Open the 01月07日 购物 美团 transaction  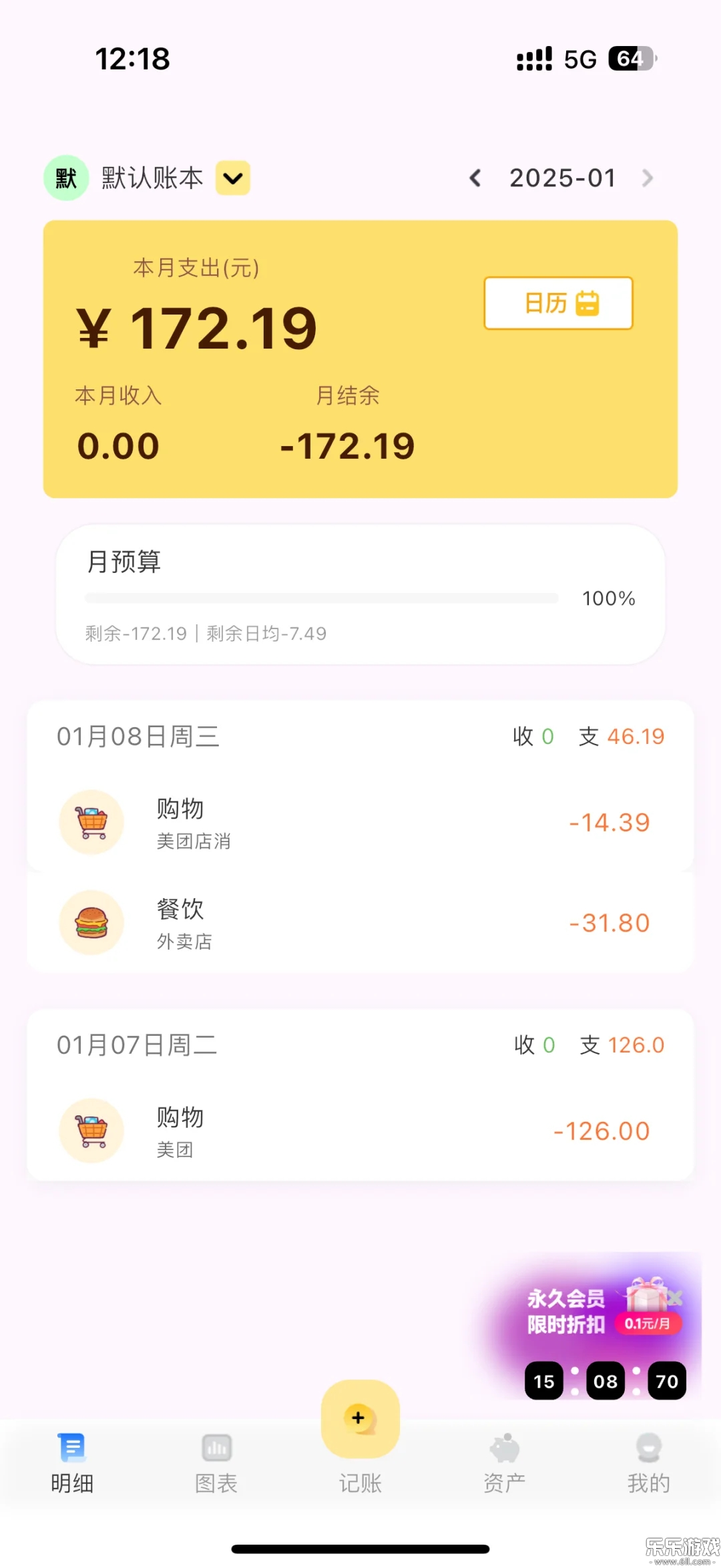click(x=360, y=1131)
